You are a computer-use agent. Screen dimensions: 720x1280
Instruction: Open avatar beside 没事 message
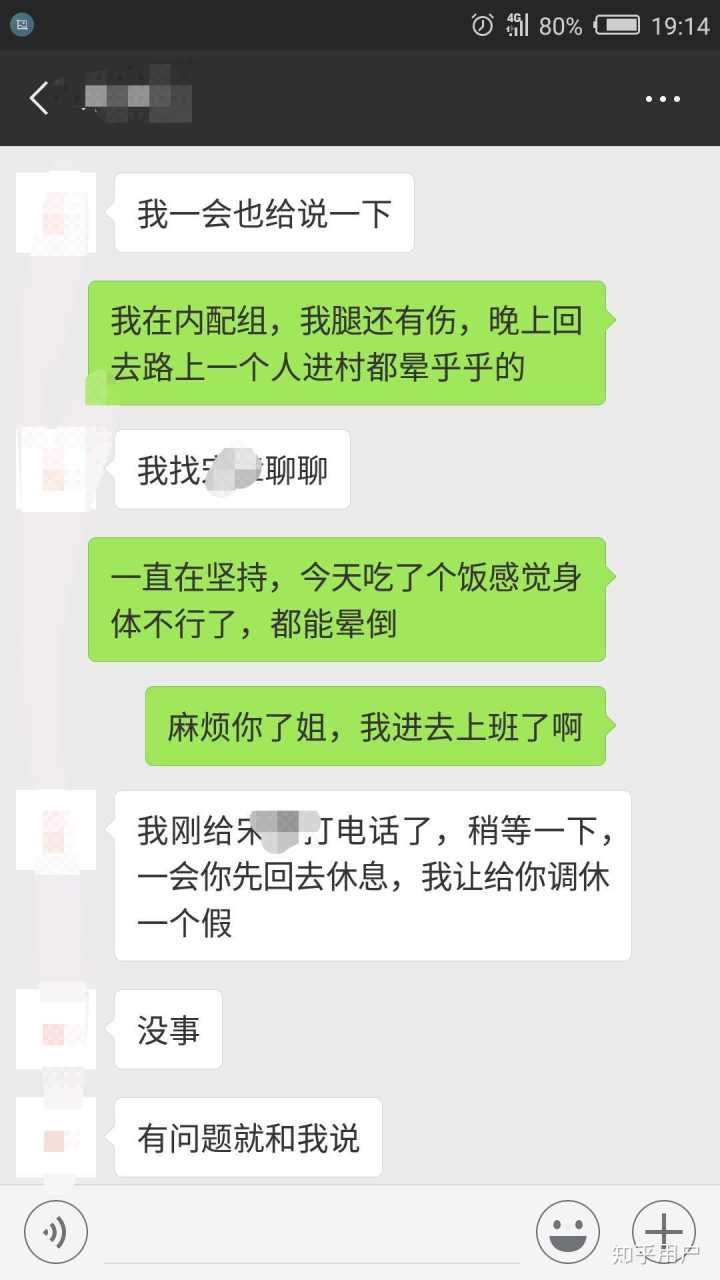pyautogui.click(x=57, y=1030)
